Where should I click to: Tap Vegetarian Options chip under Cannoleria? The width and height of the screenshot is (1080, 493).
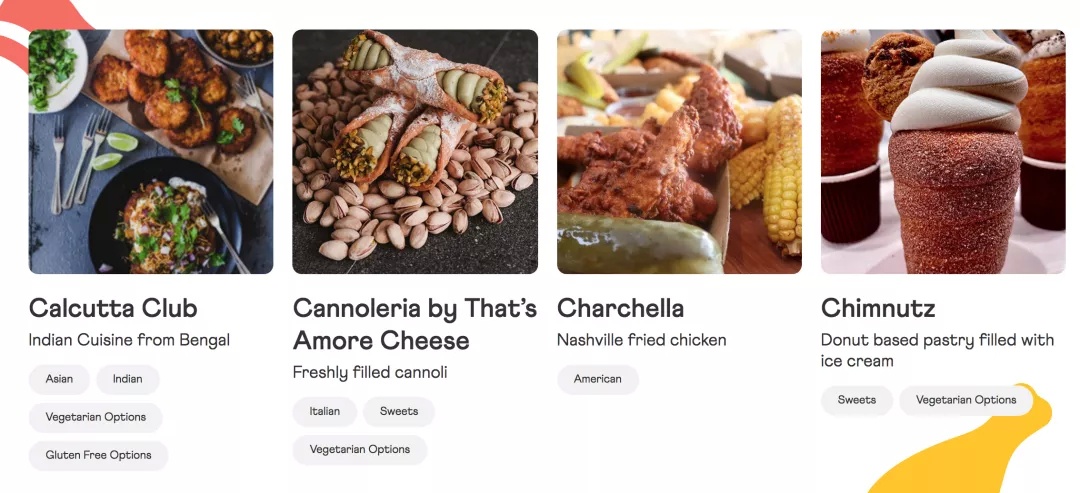(360, 449)
